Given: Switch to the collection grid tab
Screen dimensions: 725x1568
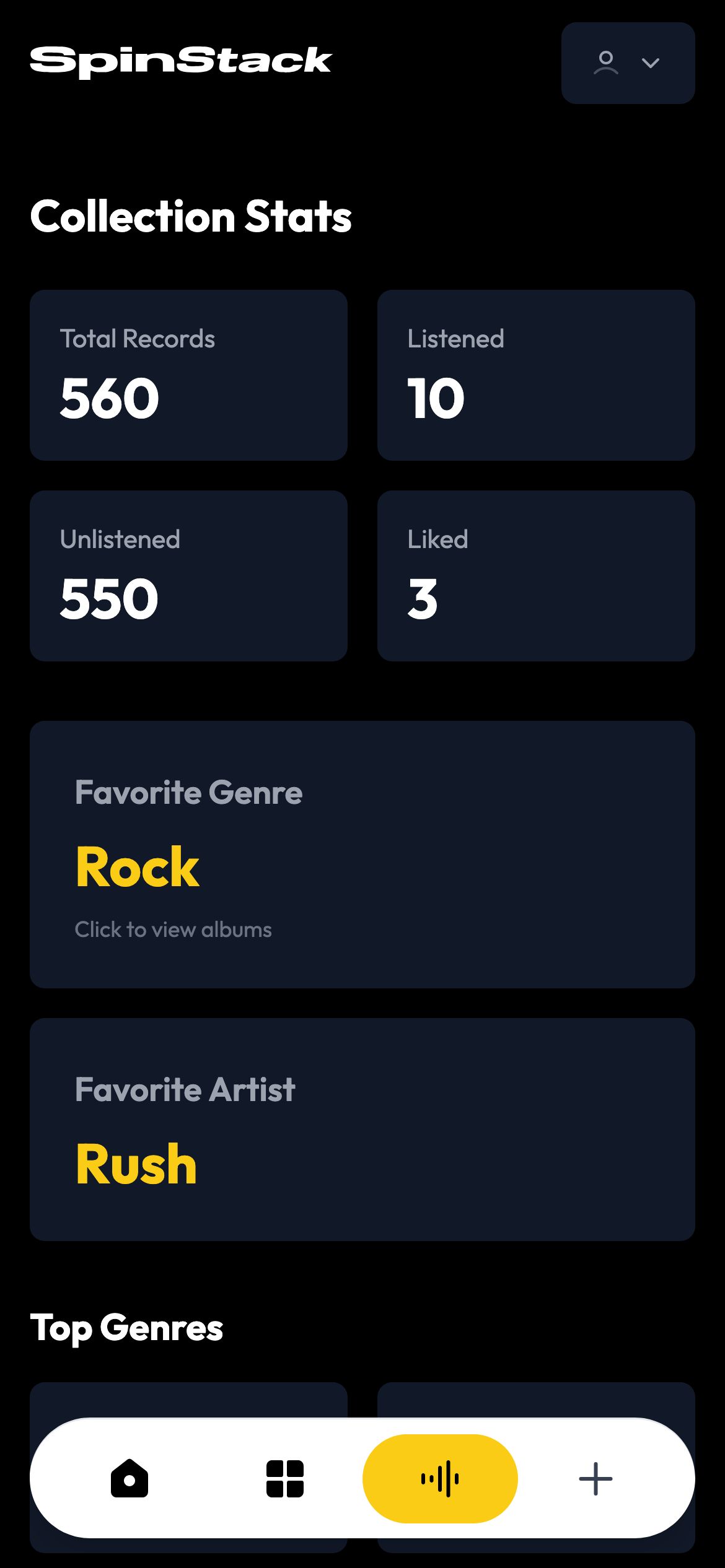Looking at the screenshot, I should (284, 1478).
